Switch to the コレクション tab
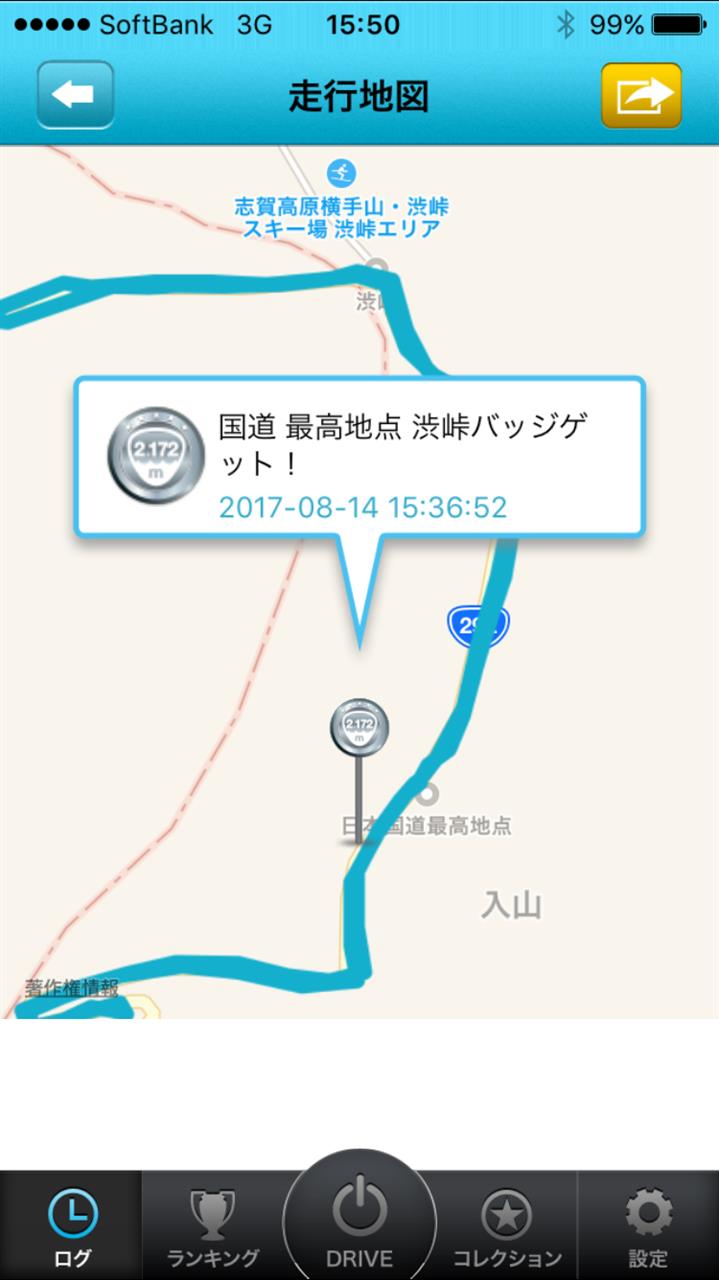 [x=507, y=1226]
